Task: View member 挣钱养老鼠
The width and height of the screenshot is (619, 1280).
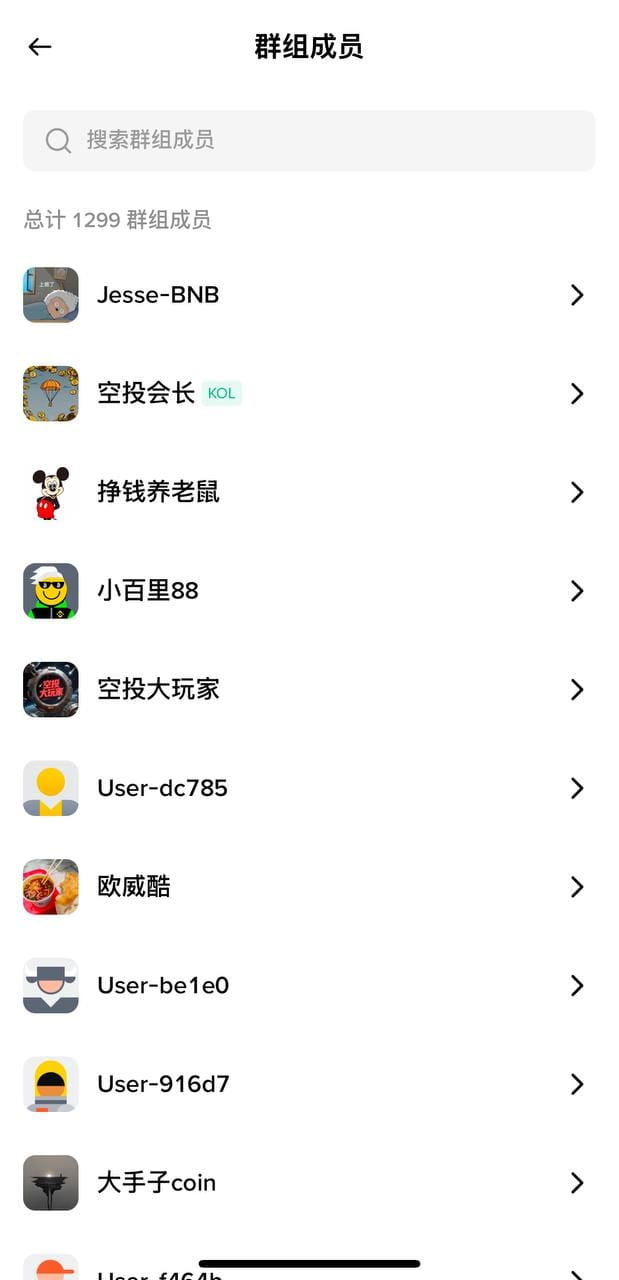Action: [x=309, y=492]
